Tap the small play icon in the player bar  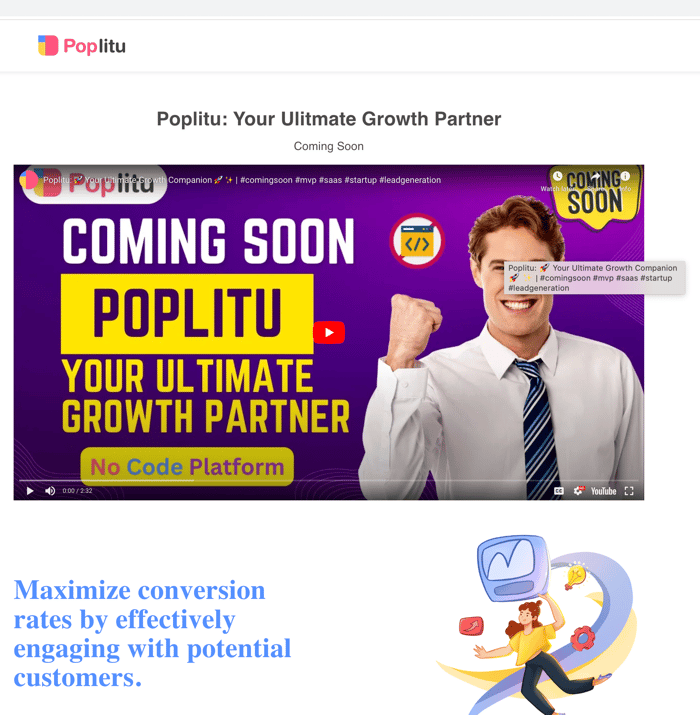pyautogui.click(x=30, y=491)
